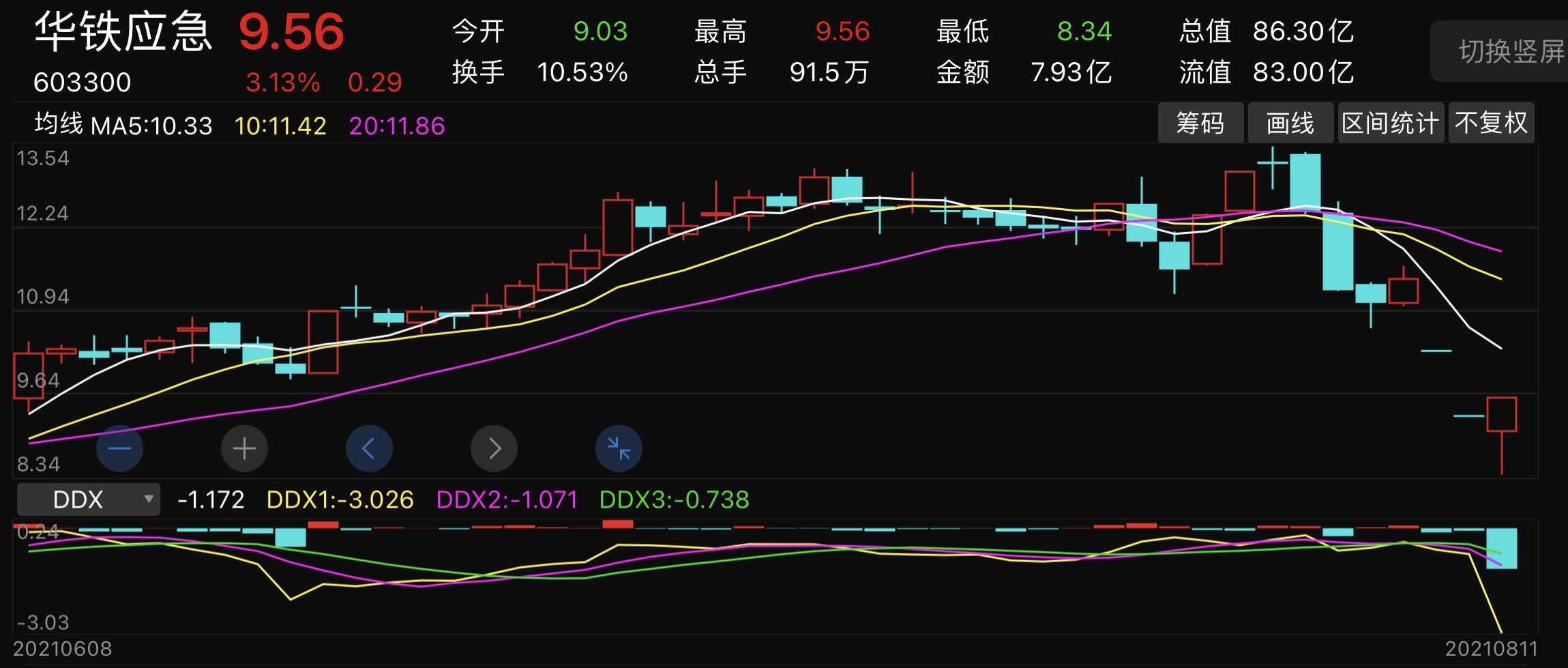This screenshot has height=668, width=1568.
Task: Move chart to later dates
Action: 494,448
